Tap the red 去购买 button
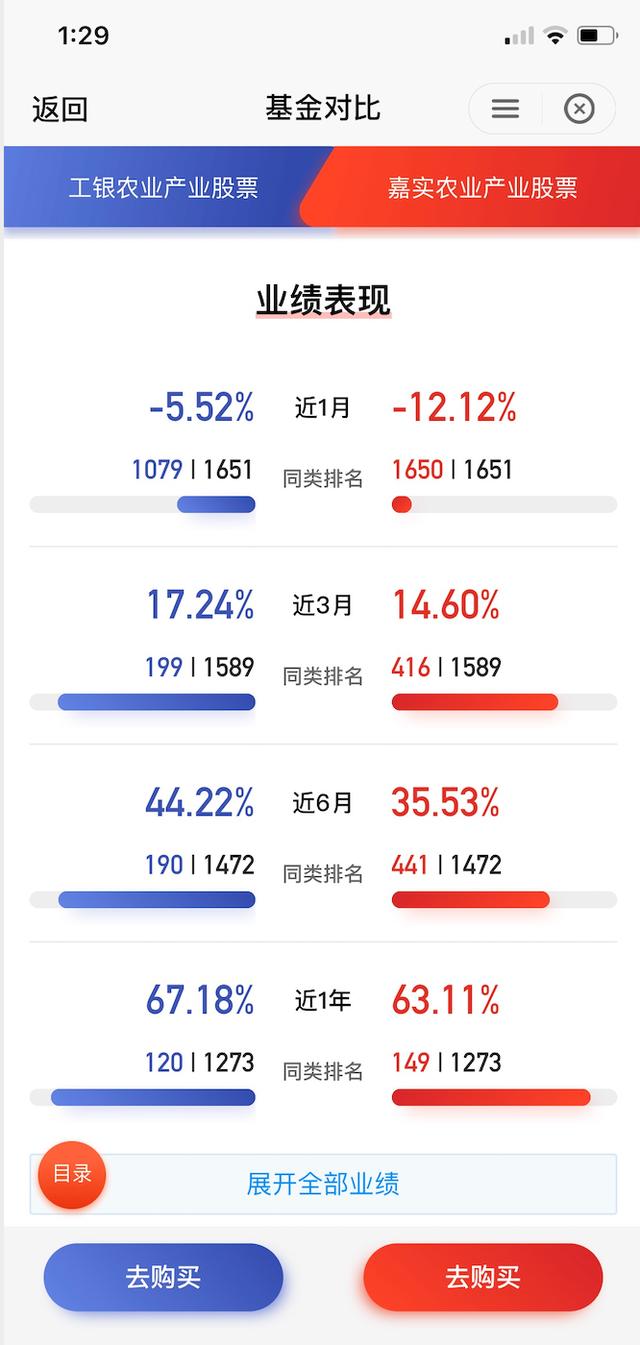 point(482,1277)
